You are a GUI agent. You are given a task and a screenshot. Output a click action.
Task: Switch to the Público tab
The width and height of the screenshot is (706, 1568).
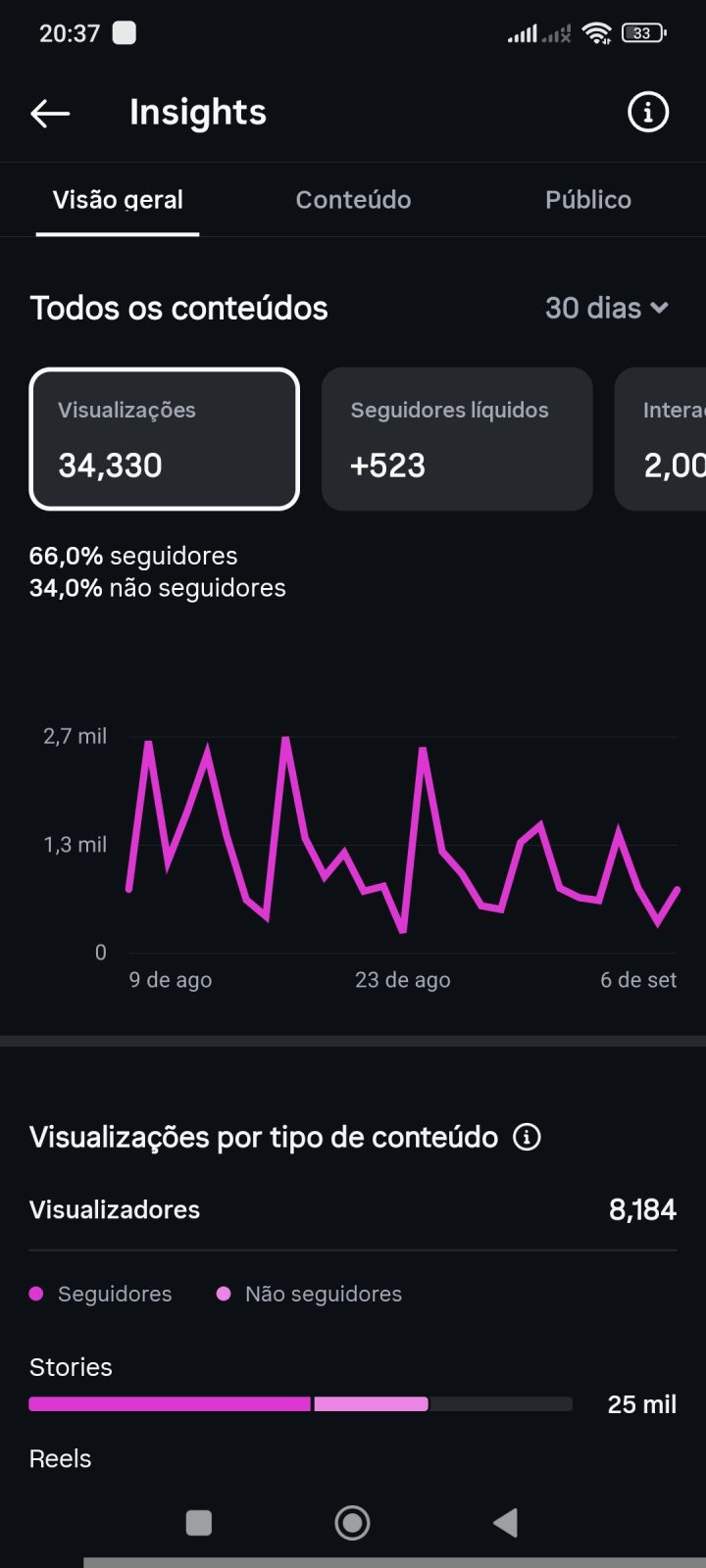click(x=588, y=200)
